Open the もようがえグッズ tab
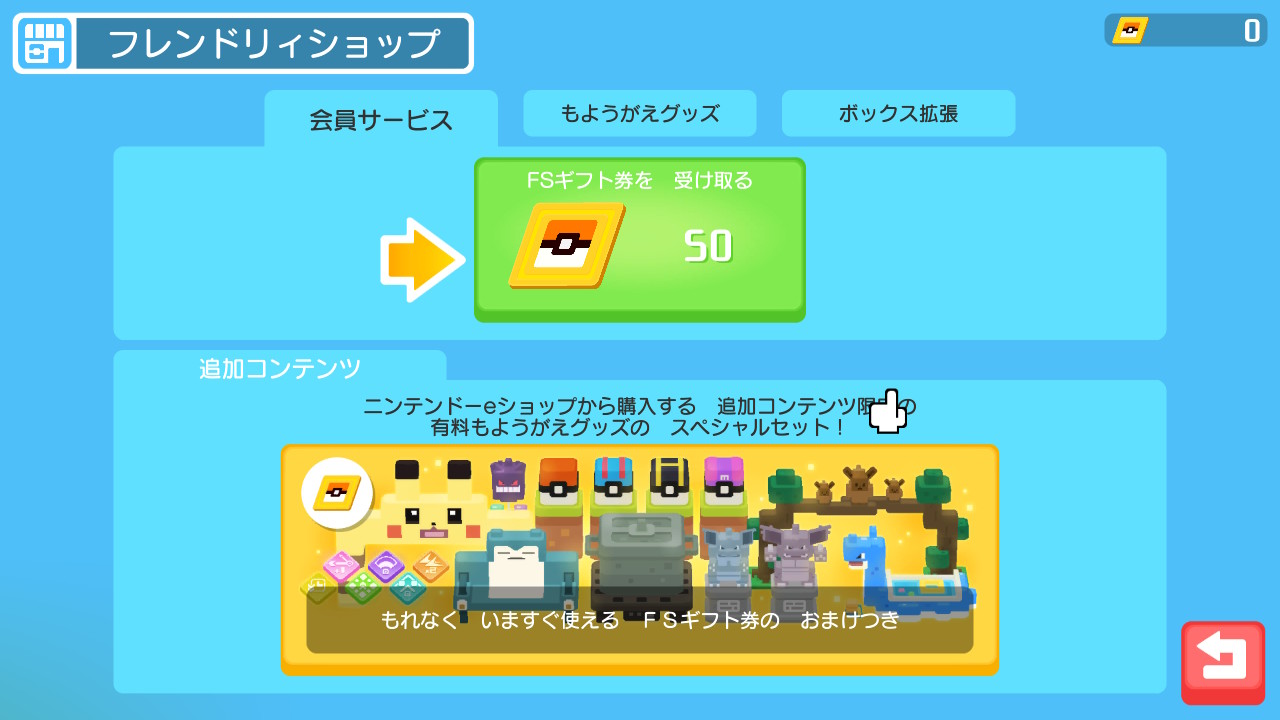The image size is (1280, 720). point(640,114)
